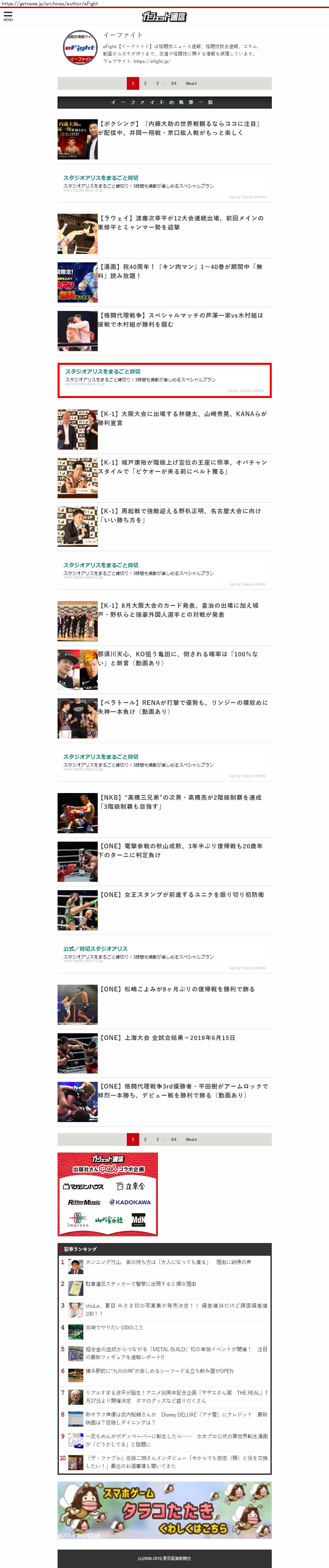Open the 出版社さん中の人コラボ企画 banner
This screenshot has height=1568, width=329.
tap(108, 1194)
